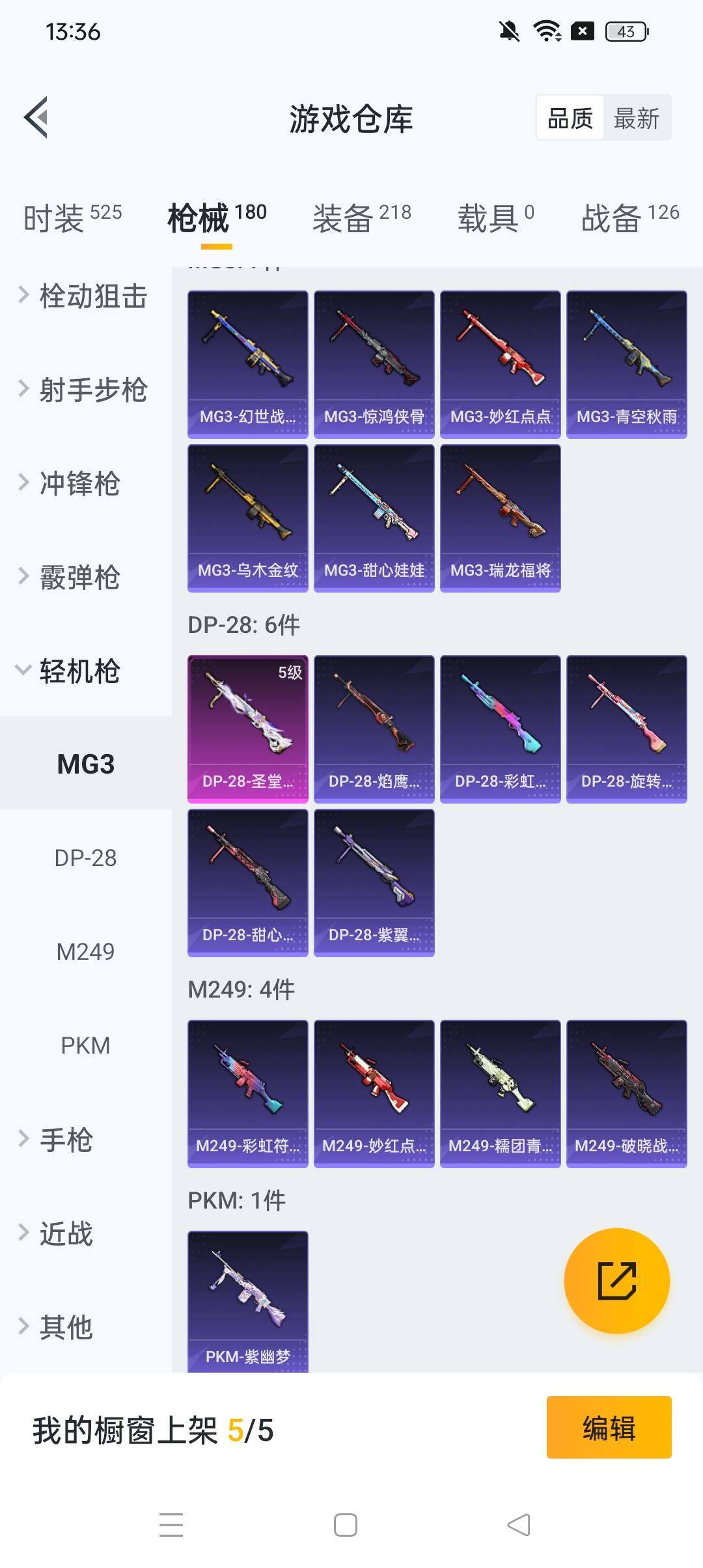
Task: Sort items by 最新
Action: pos(637,119)
